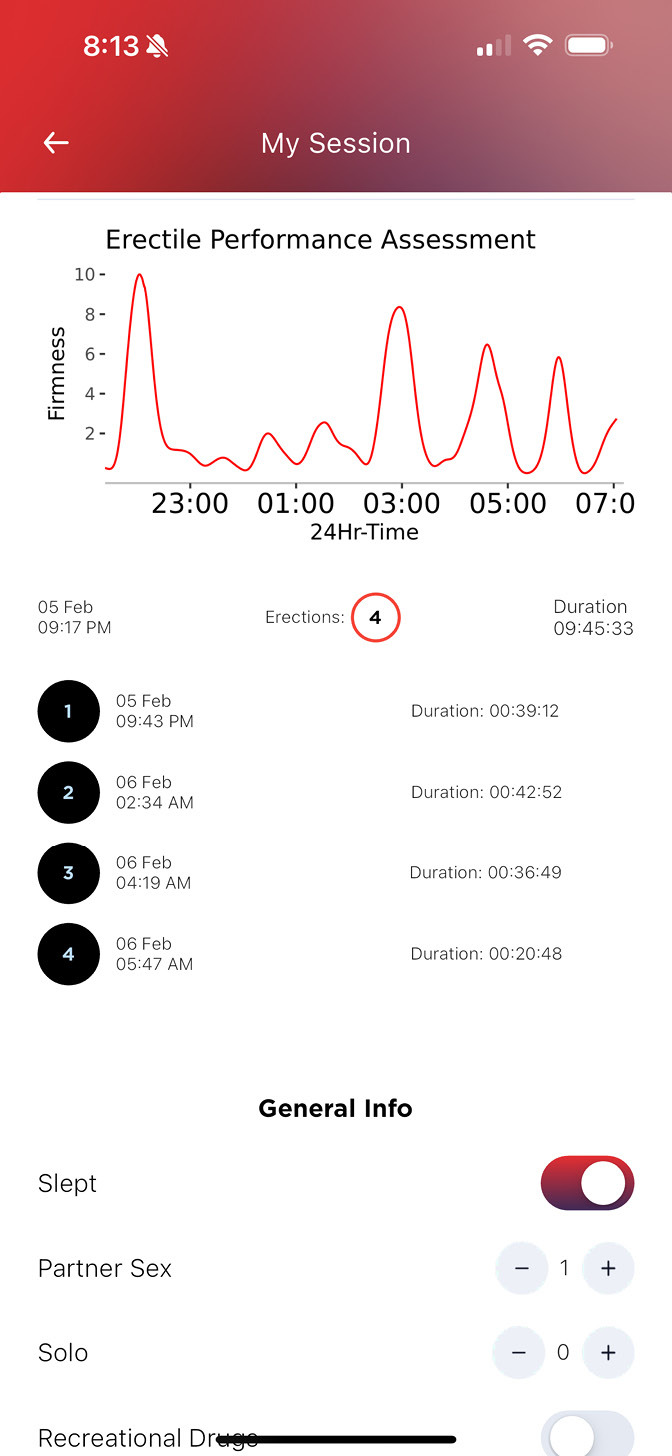Enable the Recreational Drugs switch
Image resolution: width=672 pixels, height=1456 pixels.
pos(587,1434)
